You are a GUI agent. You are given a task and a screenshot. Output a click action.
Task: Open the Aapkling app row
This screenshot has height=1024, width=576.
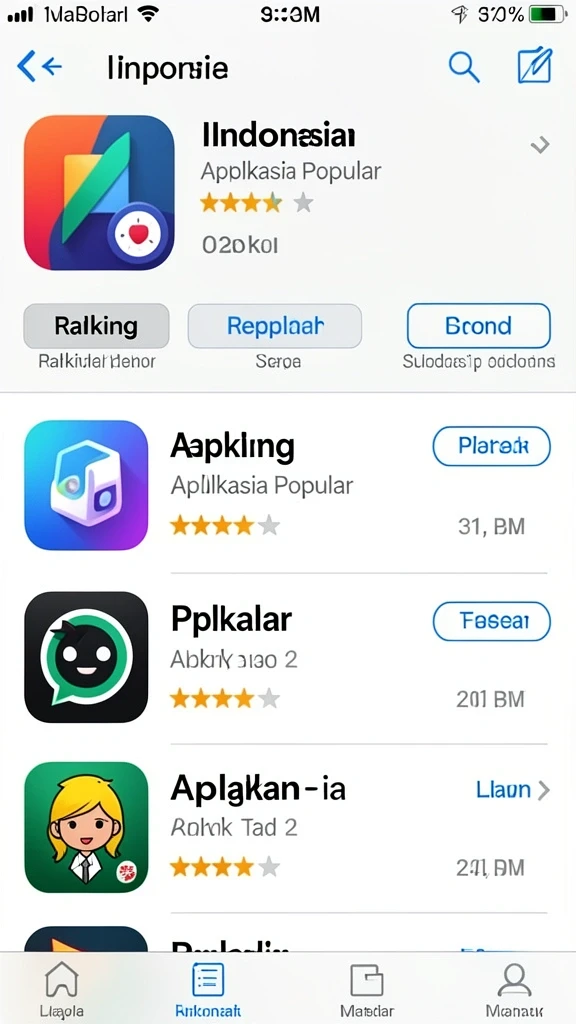(288, 485)
